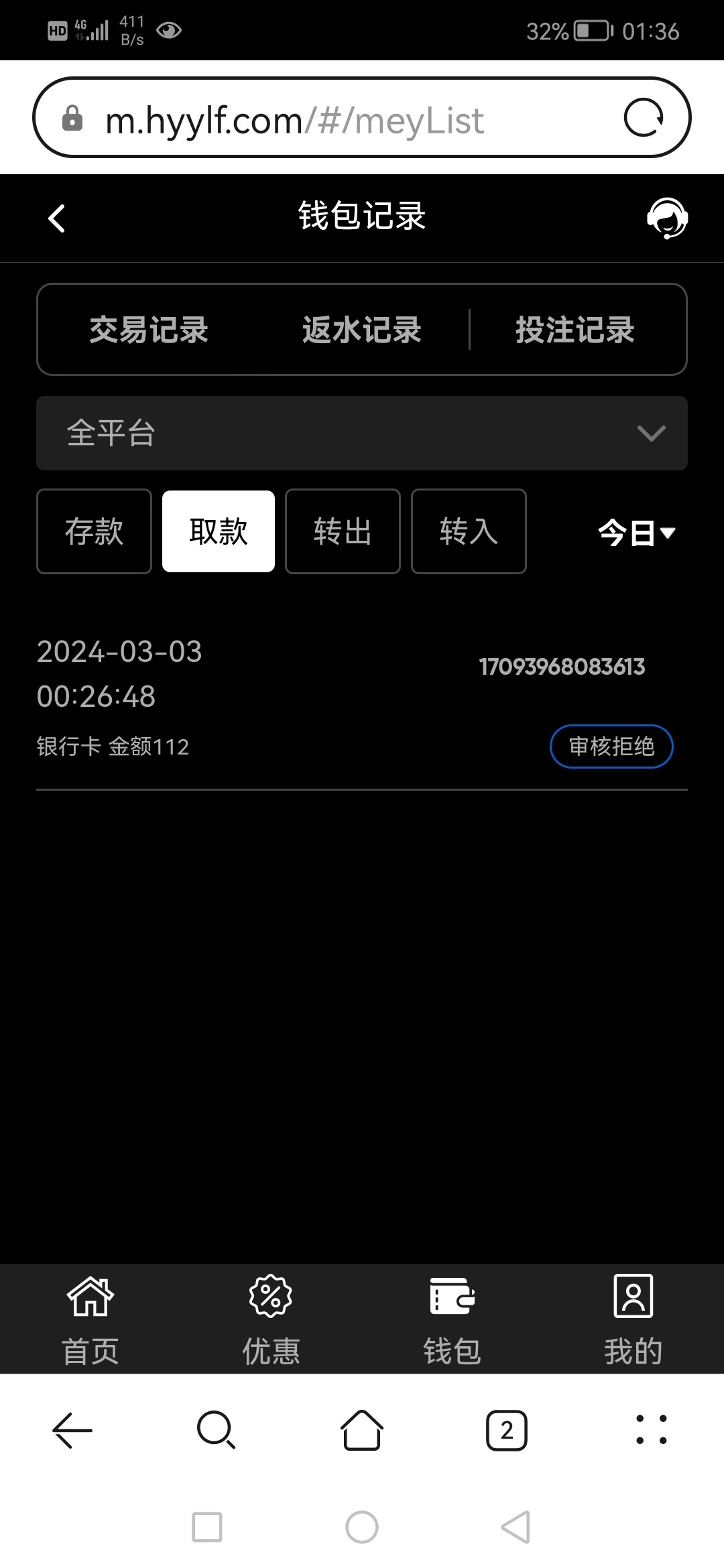Show 转入 records
This screenshot has height=1568, width=724.
tap(469, 531)
